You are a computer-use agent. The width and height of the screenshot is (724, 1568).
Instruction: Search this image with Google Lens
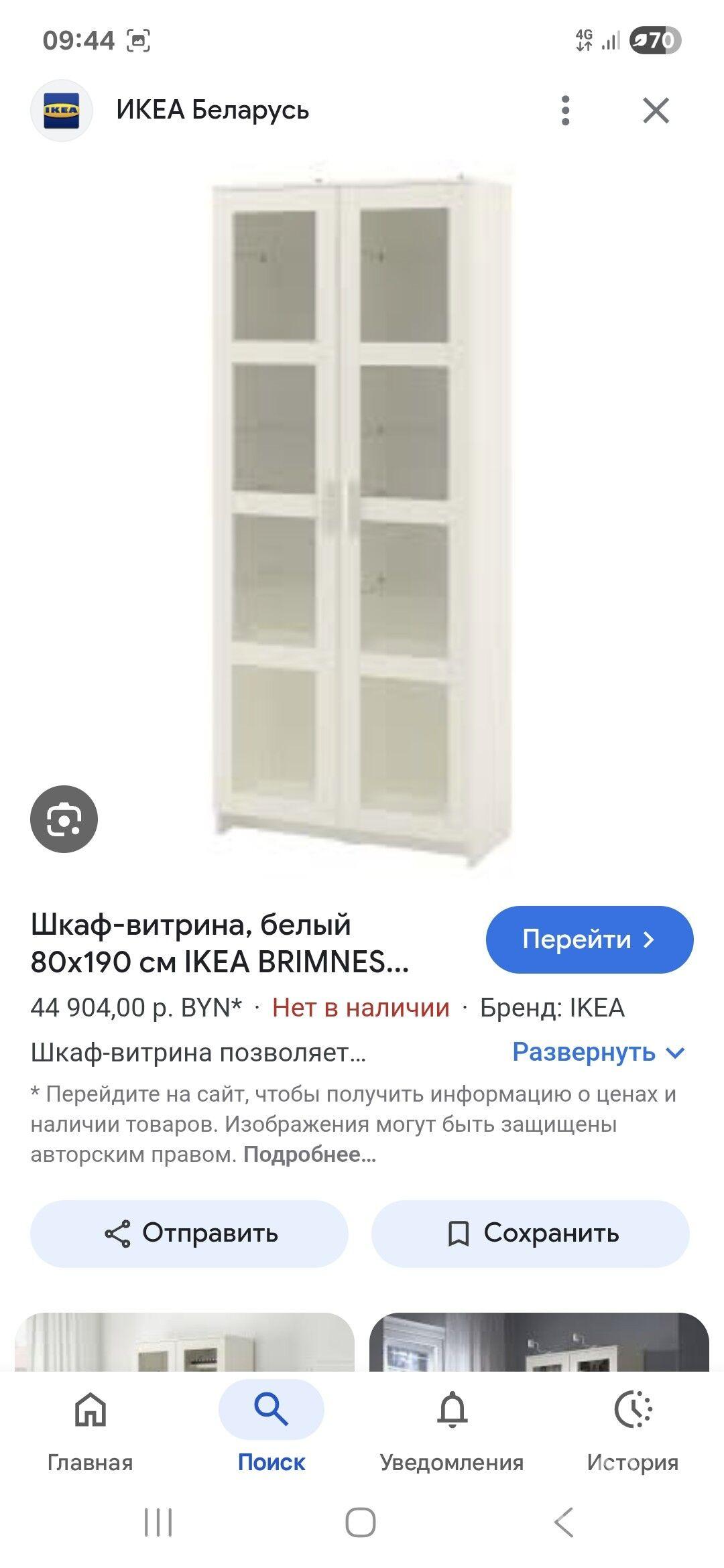click(x=64, y=819)
